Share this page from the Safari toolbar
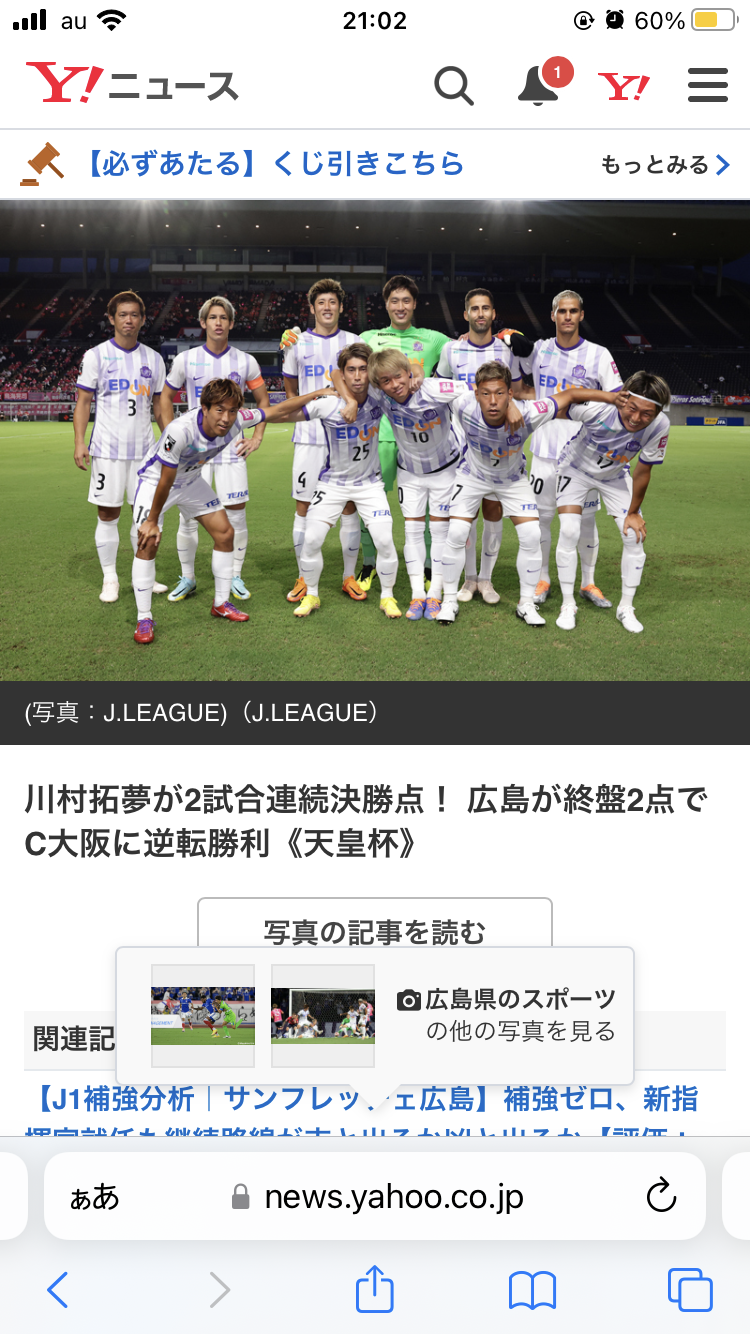 [375, 1288]
